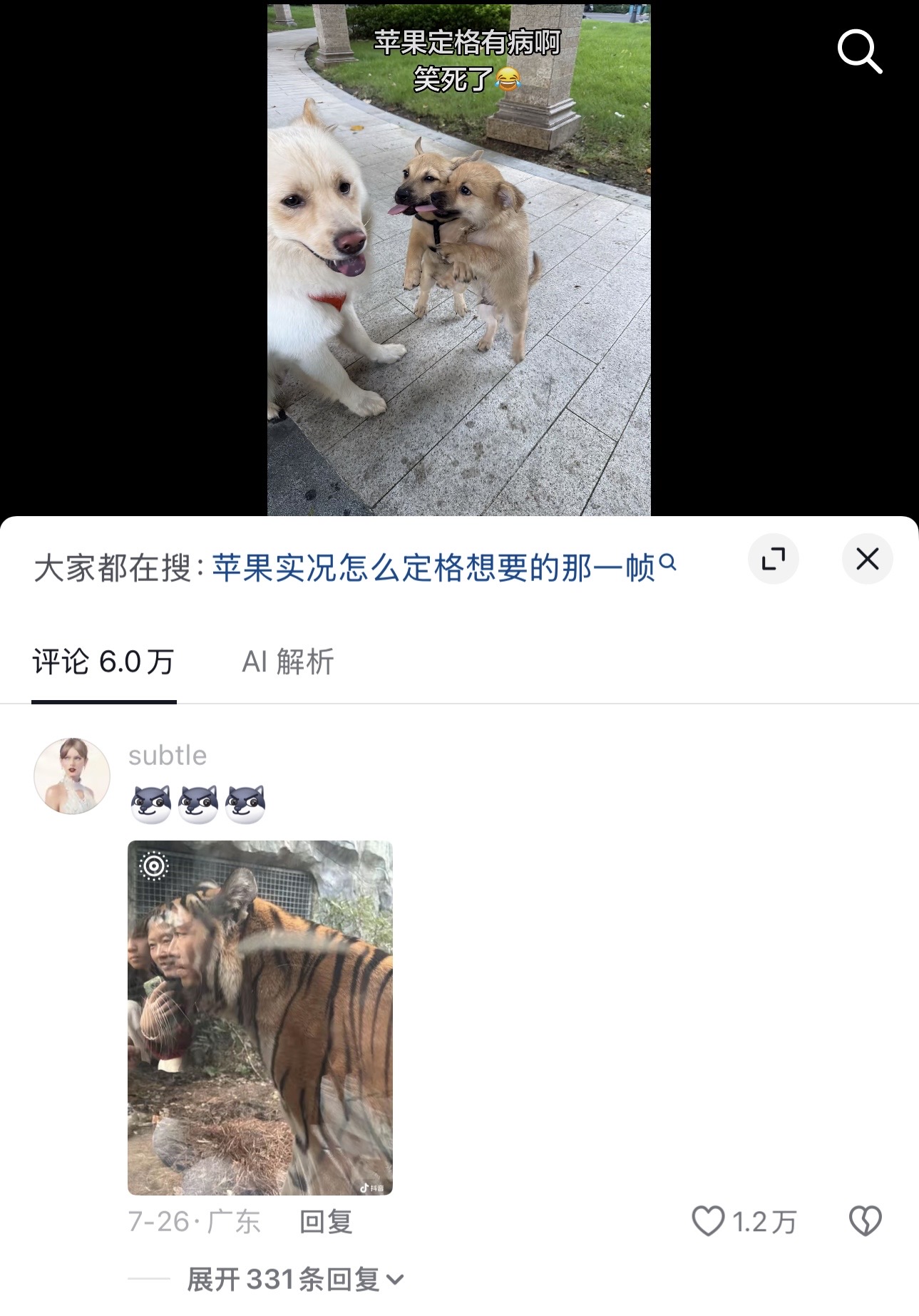
Task: Dislike subtle's comment with broken heart
Action: tap(866, 1221)
